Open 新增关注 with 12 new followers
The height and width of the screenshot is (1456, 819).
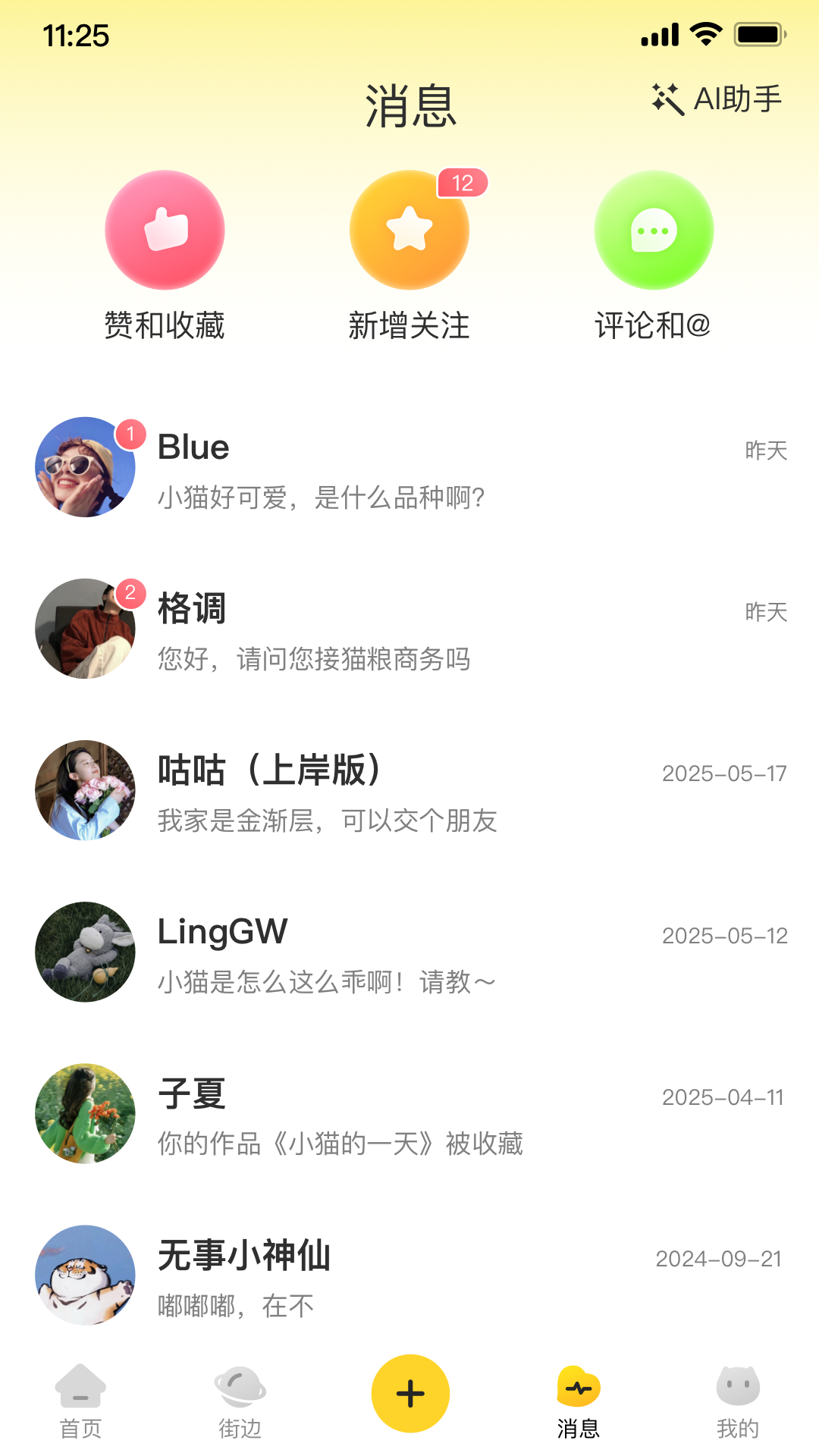click(409, 230)
